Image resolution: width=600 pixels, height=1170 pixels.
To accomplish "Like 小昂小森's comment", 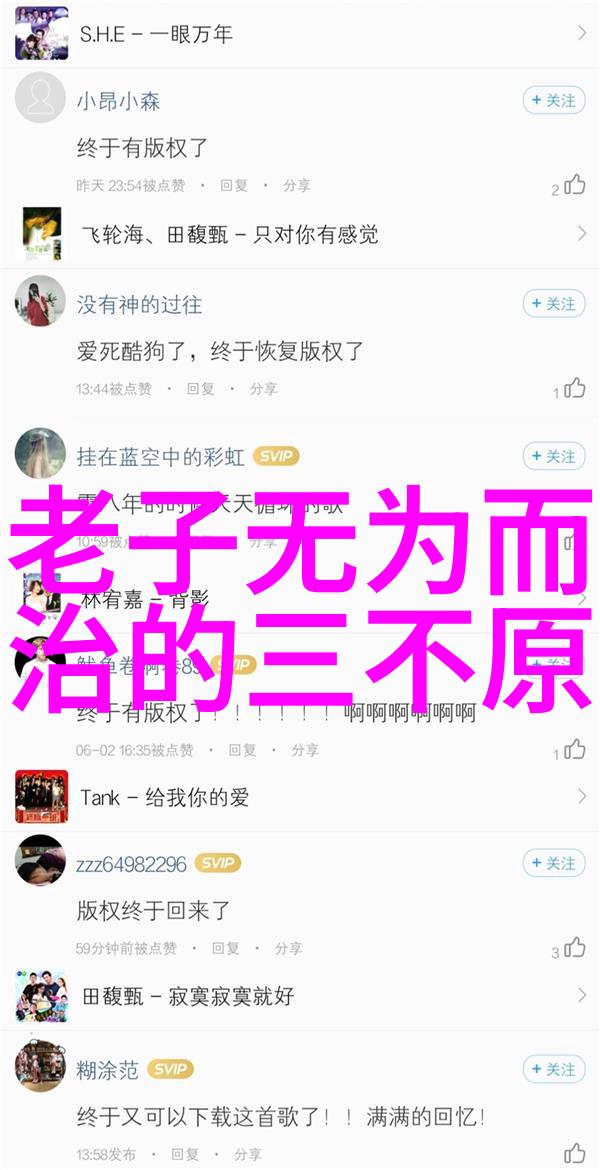I will (x=574, y=185).
